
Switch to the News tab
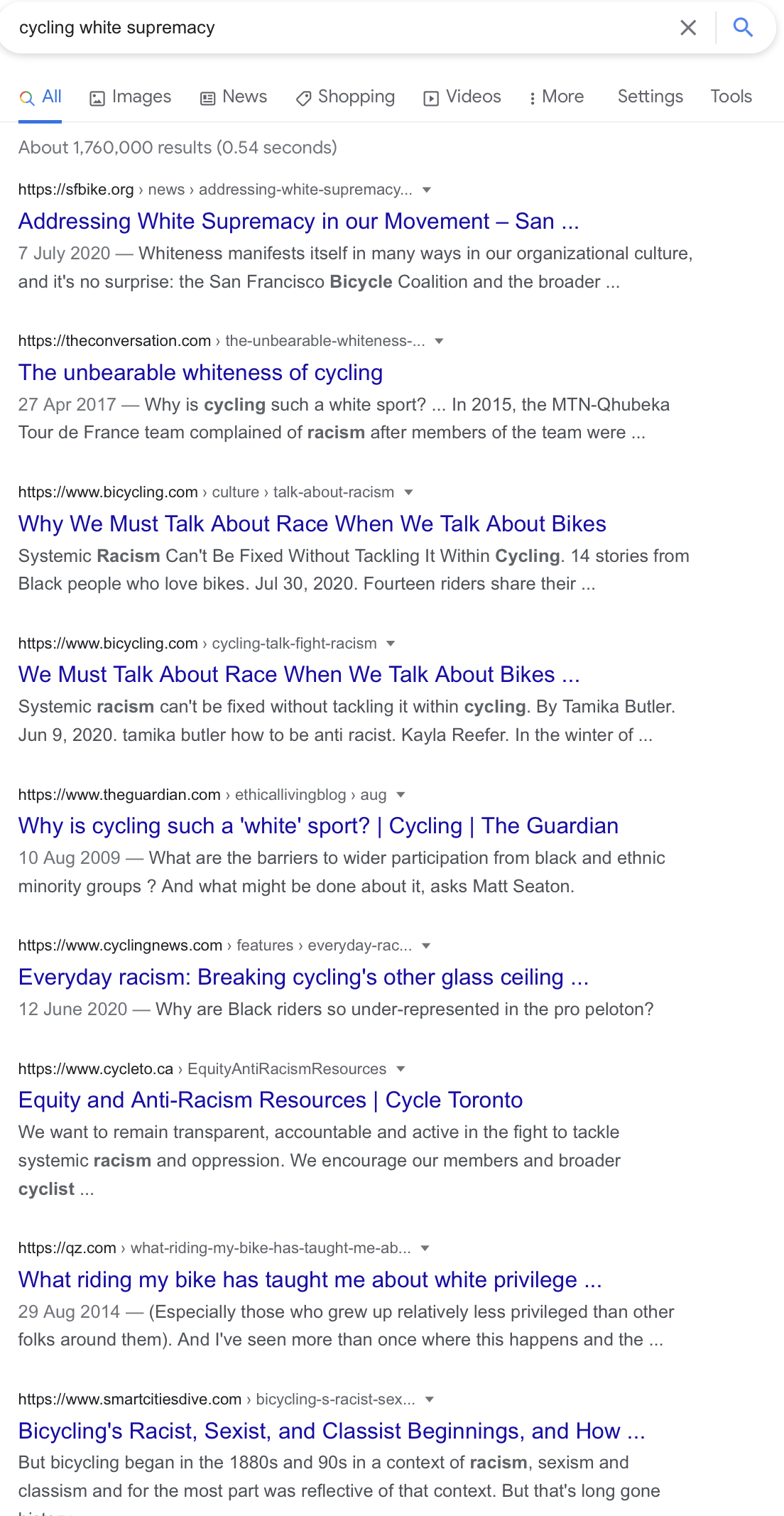pyautogui.click(x=234, y=97)
